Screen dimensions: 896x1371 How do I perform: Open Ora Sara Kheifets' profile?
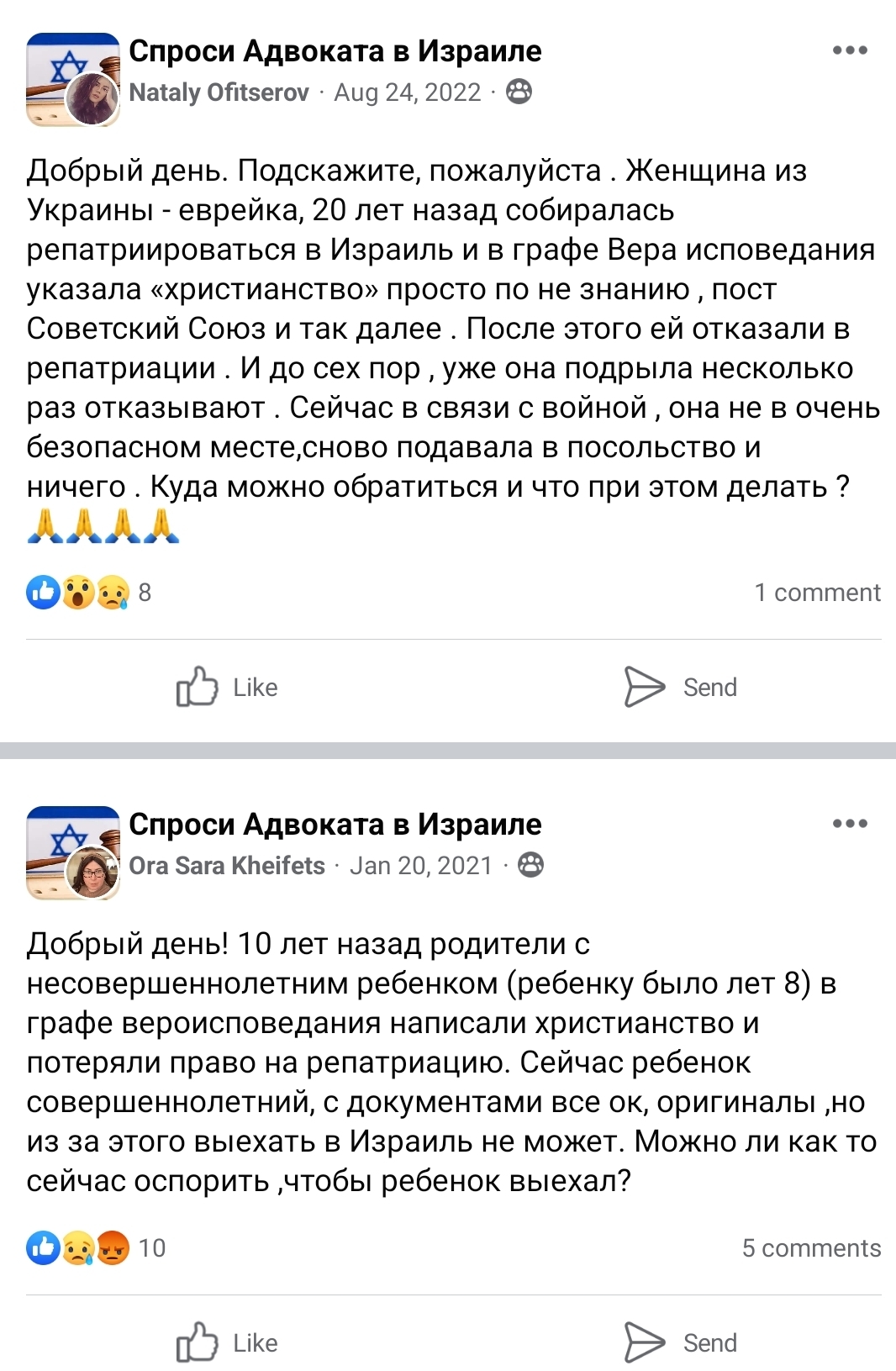point(227,866)
